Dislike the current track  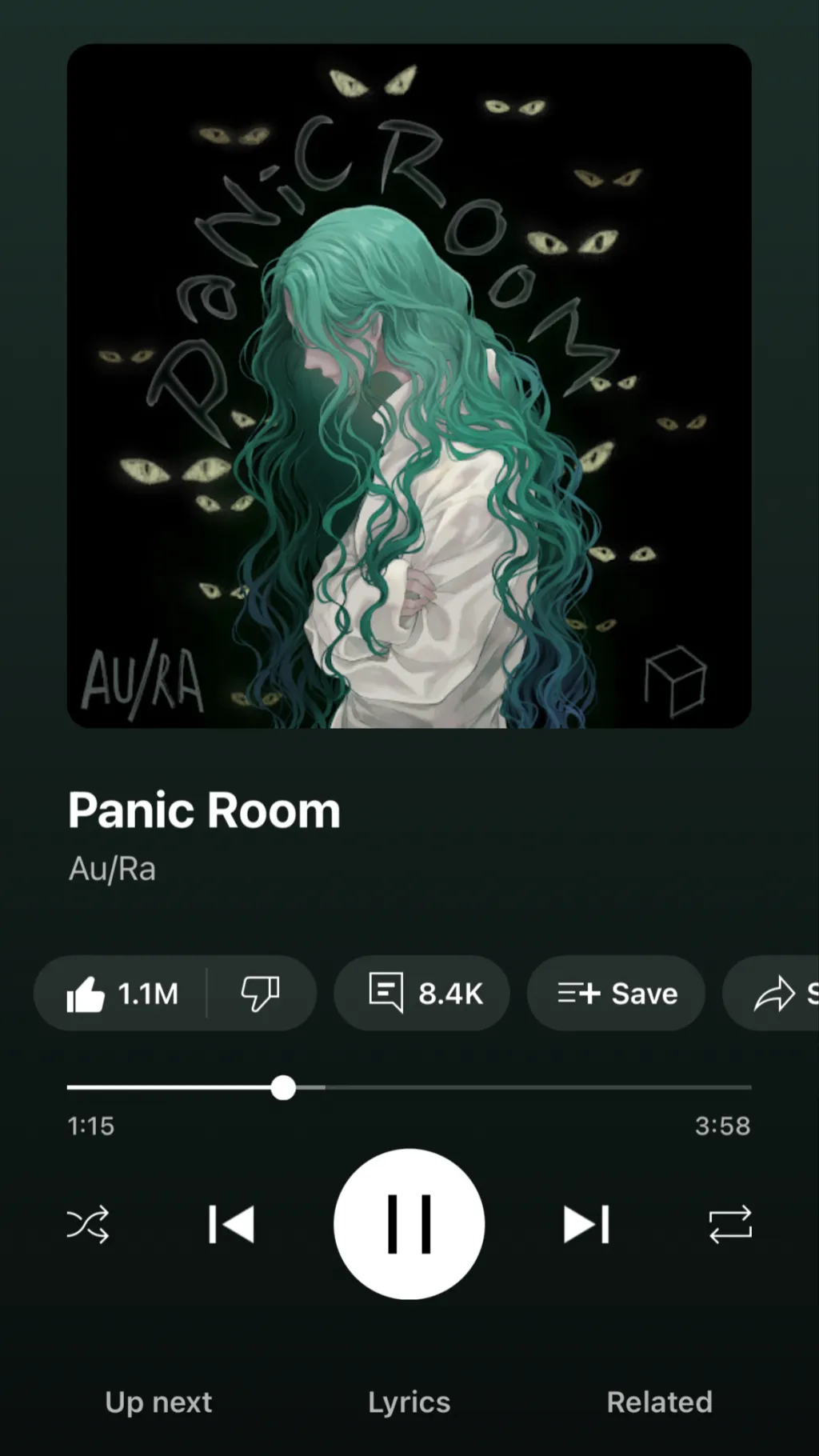tap(261, 993)
